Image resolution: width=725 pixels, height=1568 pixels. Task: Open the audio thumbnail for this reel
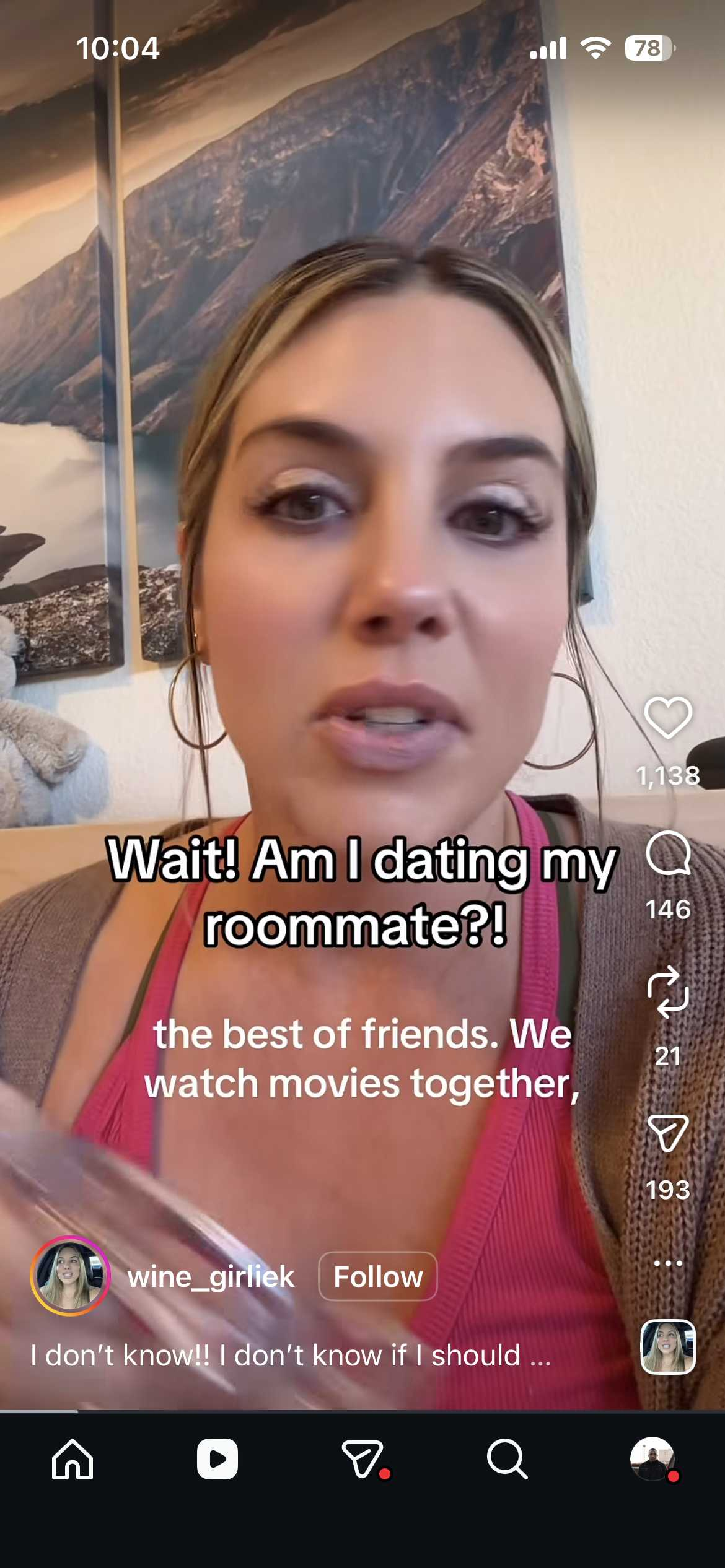[x=667, y=1347]
